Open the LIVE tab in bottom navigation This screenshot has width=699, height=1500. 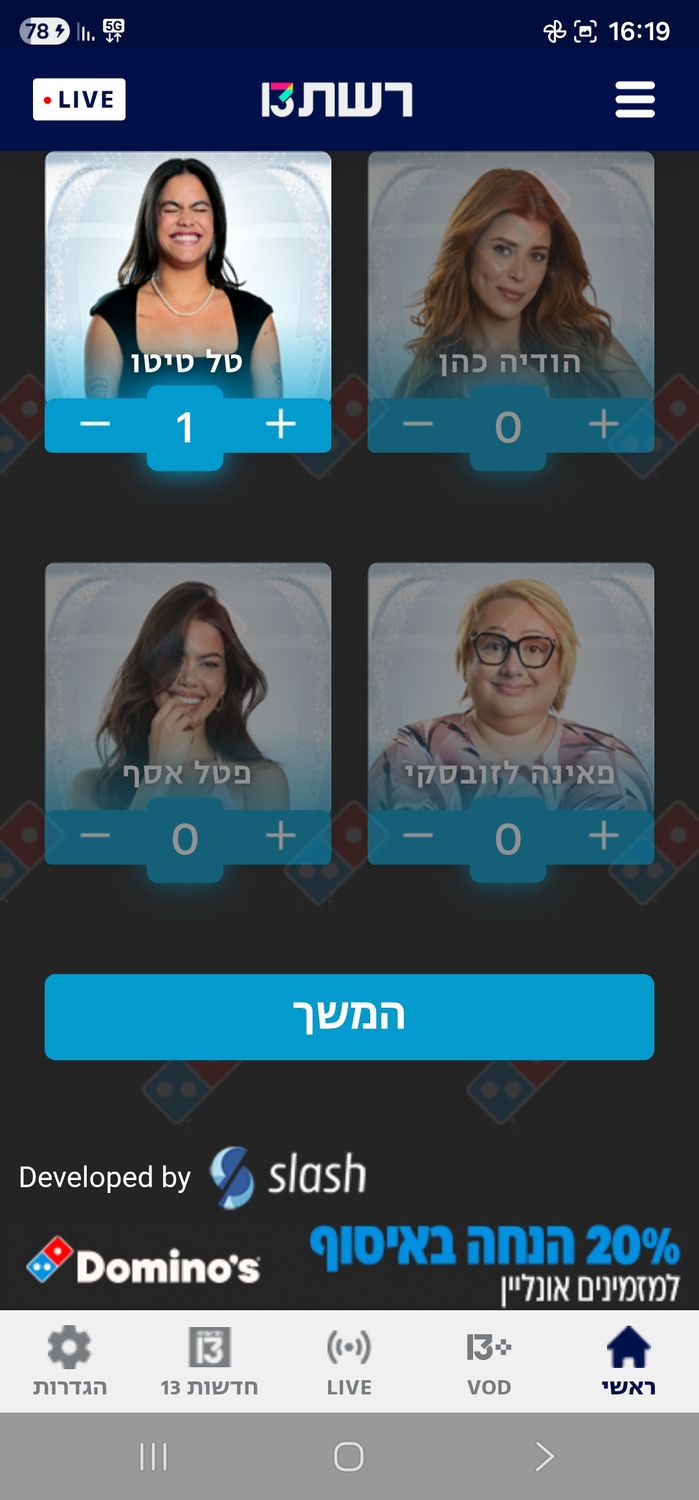[349, 1362]
